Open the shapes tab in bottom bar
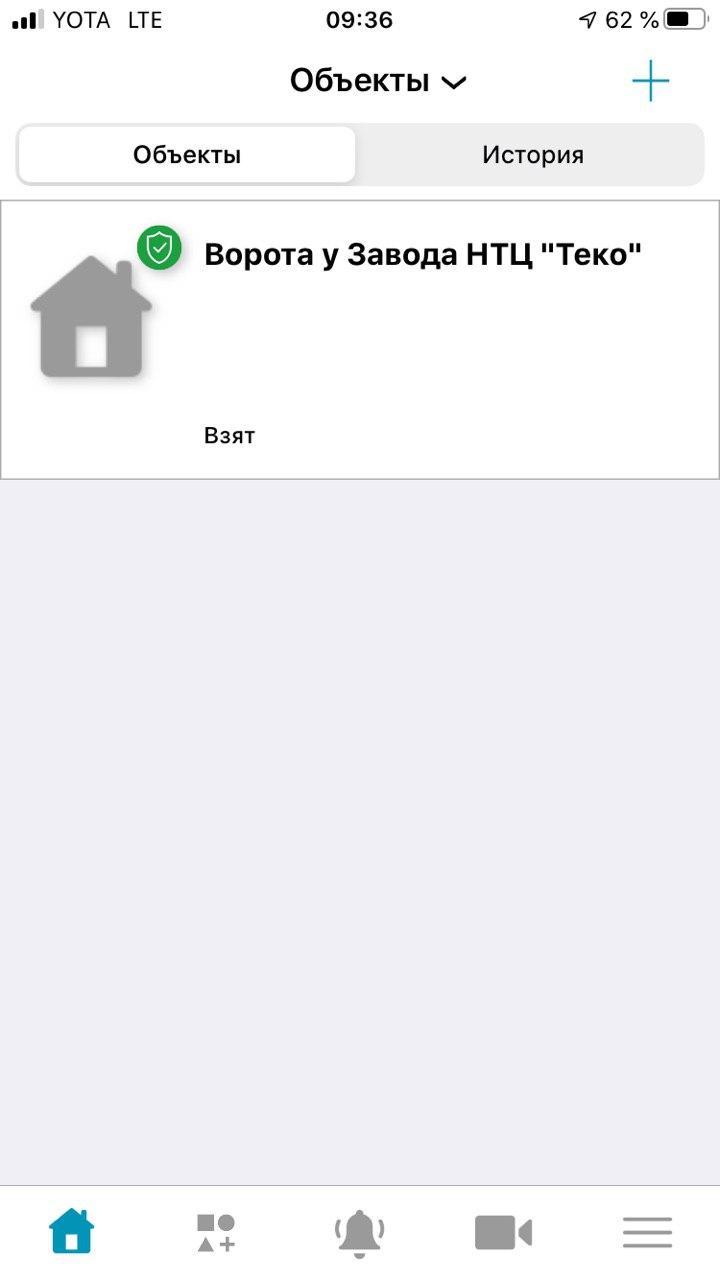The width and height of the screenshot is (720, 1280). coord(216,1232)
